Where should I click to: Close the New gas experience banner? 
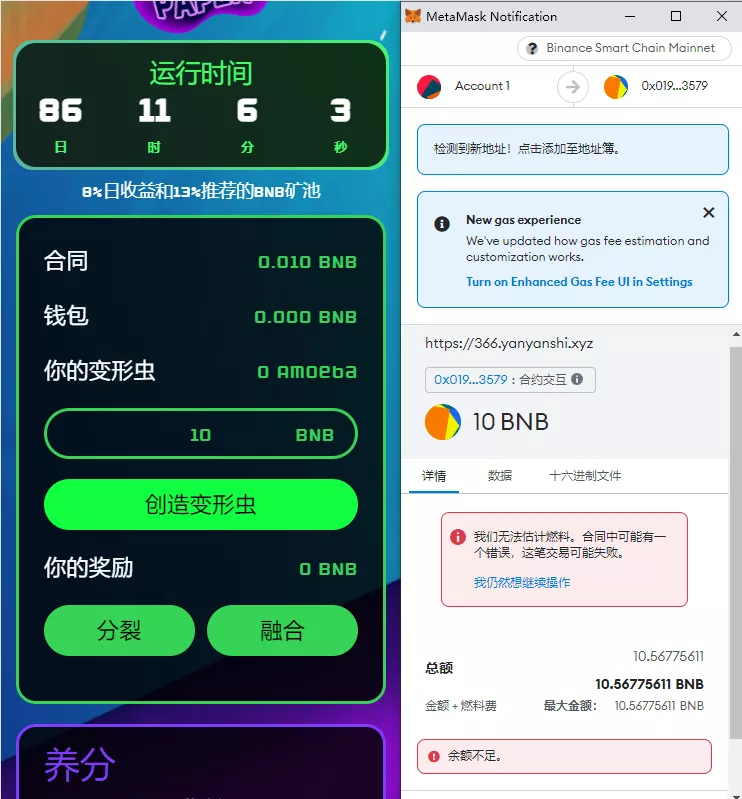[709, 213]
